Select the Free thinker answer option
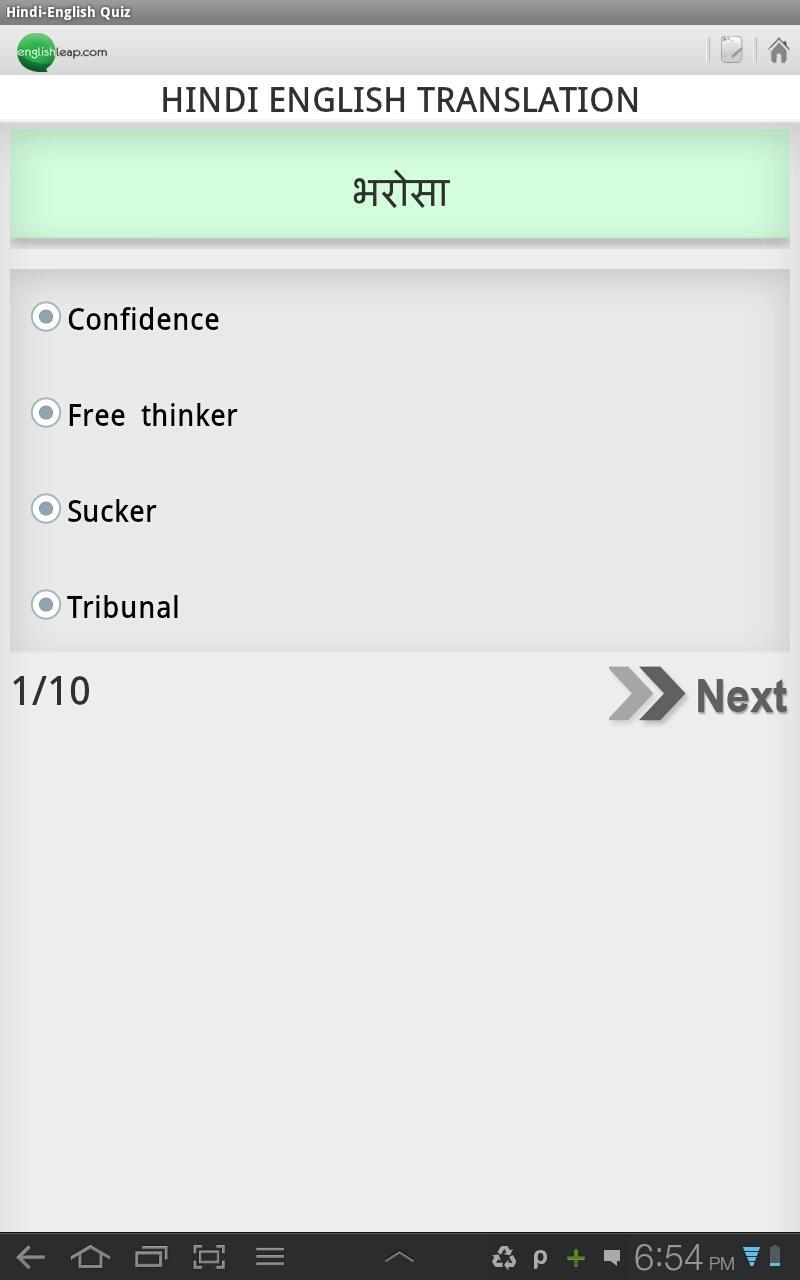 45,413
